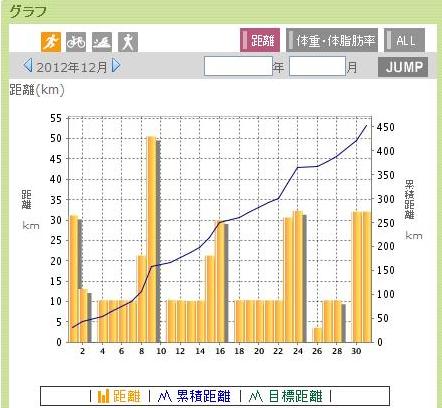Switch to the cycling activity icon

[x=76, y=42]
